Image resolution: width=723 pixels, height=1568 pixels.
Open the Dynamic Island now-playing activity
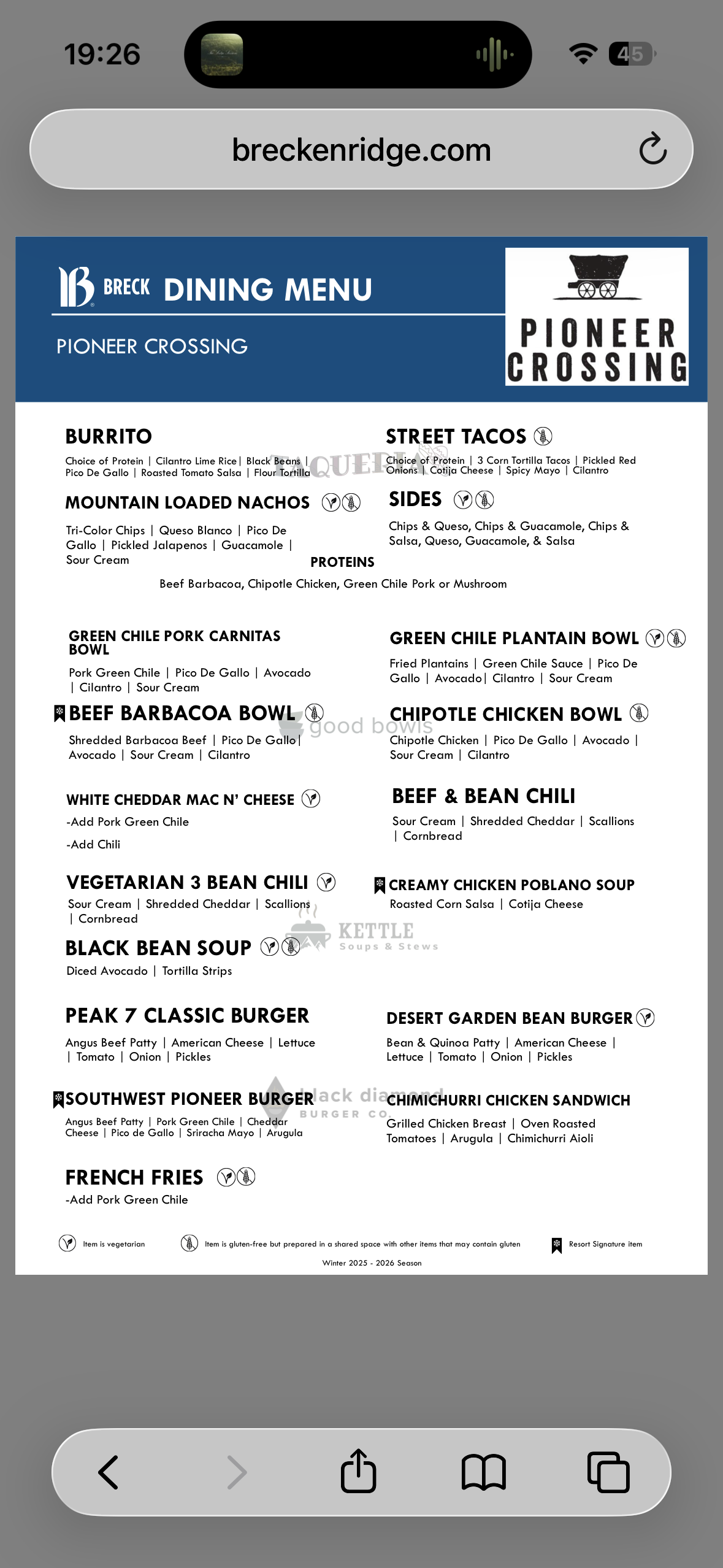358,54
